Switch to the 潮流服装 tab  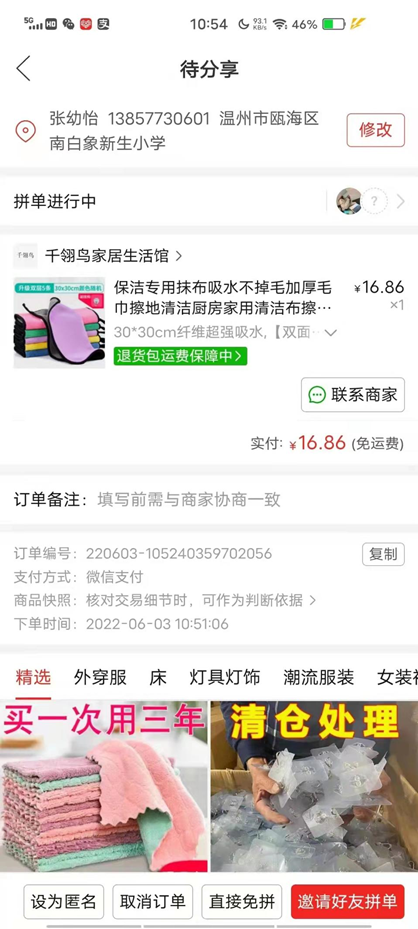[x=319, y=677]
